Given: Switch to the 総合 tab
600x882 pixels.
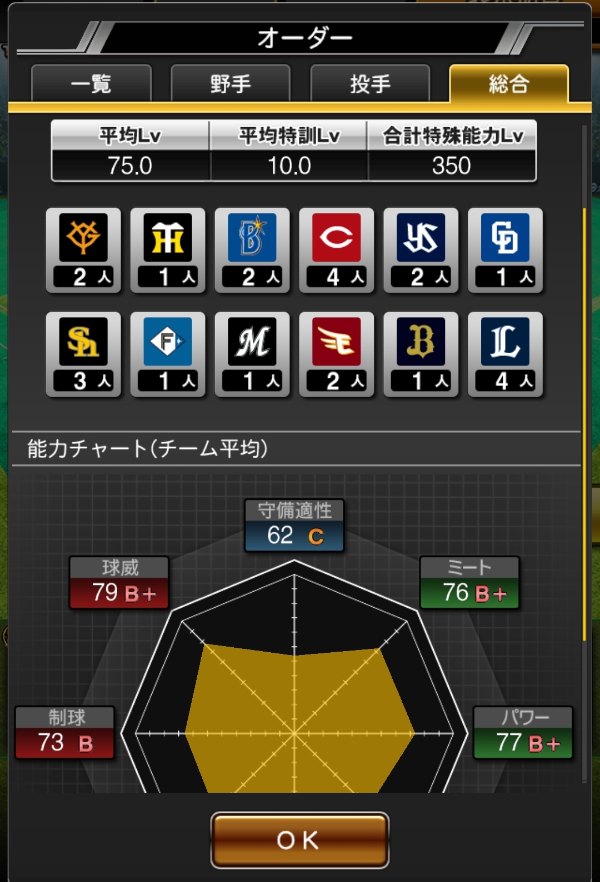Looking at the screenshot, I should point(509,84).
